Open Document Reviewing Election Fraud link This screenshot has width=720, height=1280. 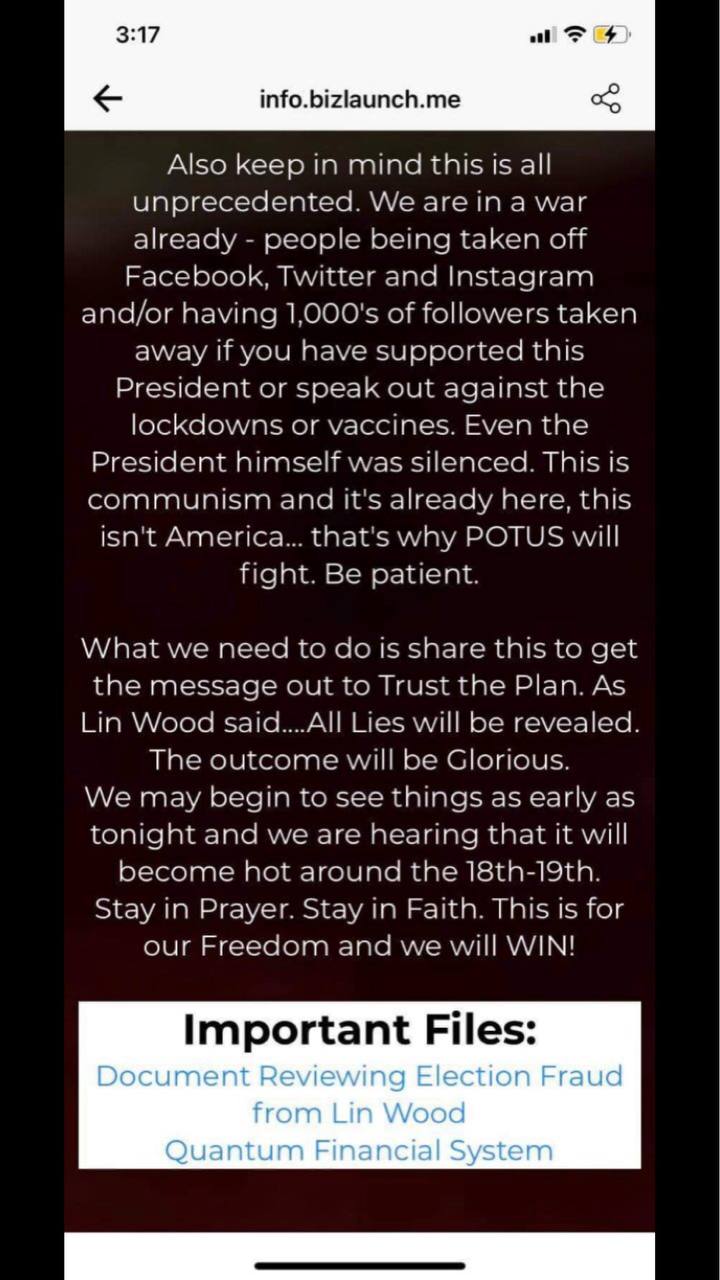[x=359, y=1077]
